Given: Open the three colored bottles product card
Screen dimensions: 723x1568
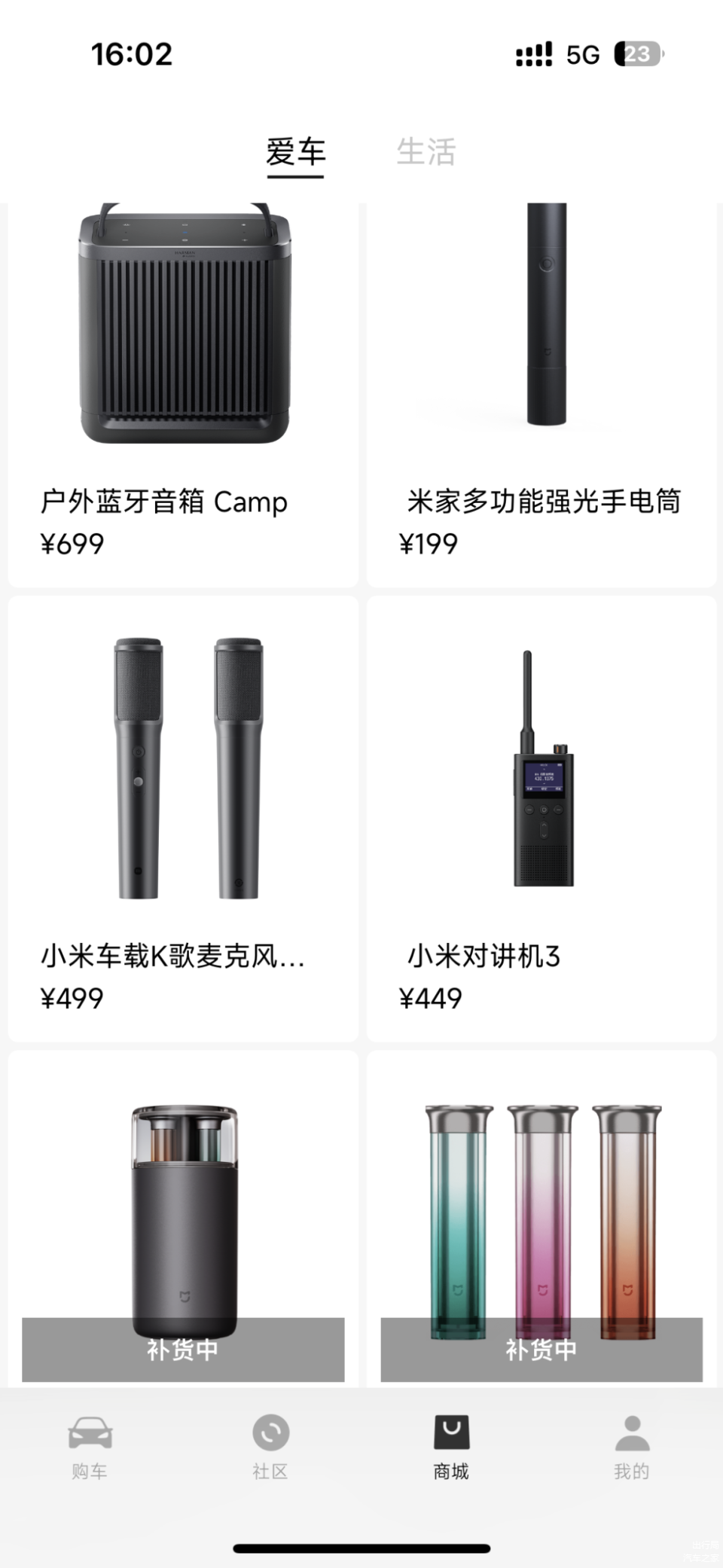Looking at the screenshot, I should coord(541,1220).
